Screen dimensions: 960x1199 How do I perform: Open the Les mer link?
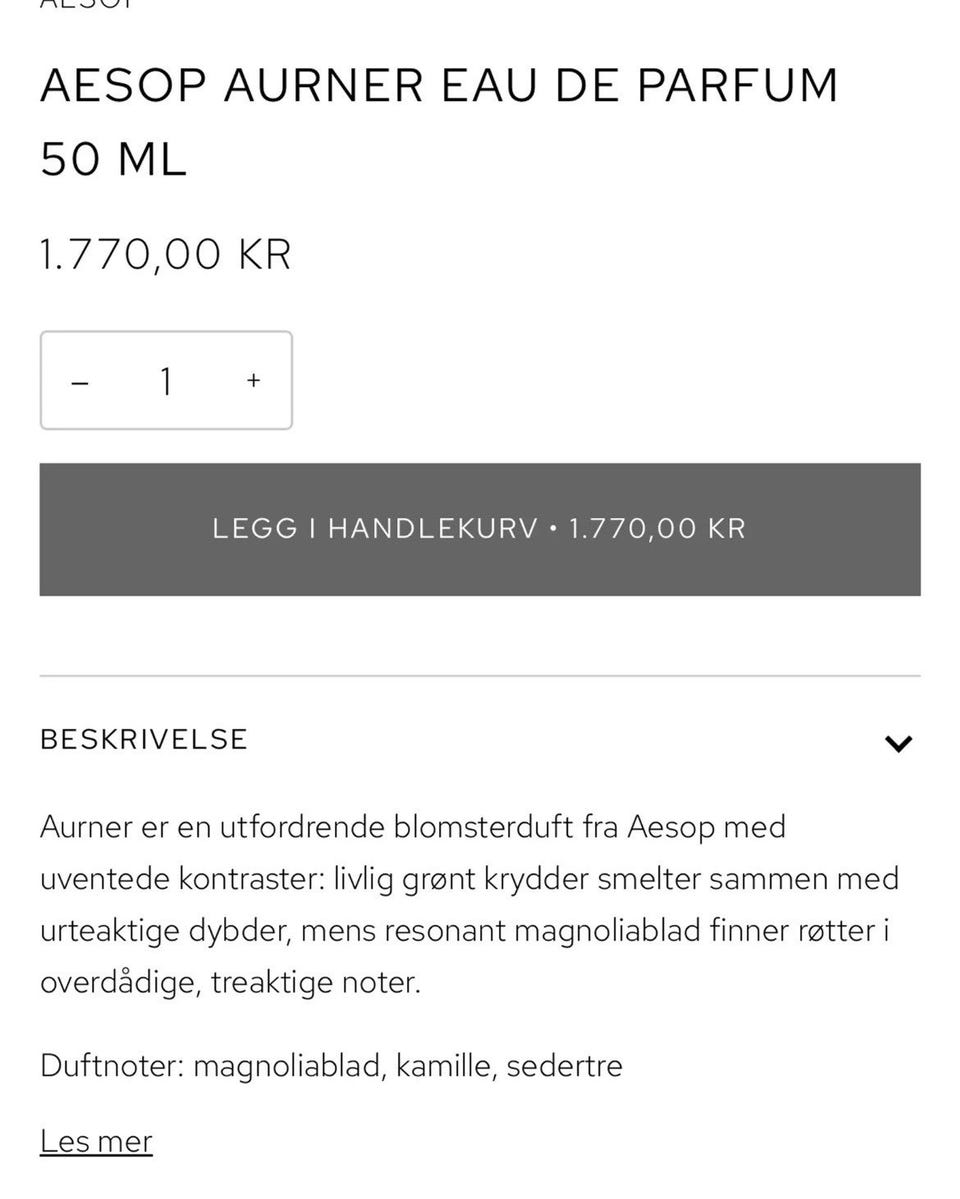(95, 1141)
